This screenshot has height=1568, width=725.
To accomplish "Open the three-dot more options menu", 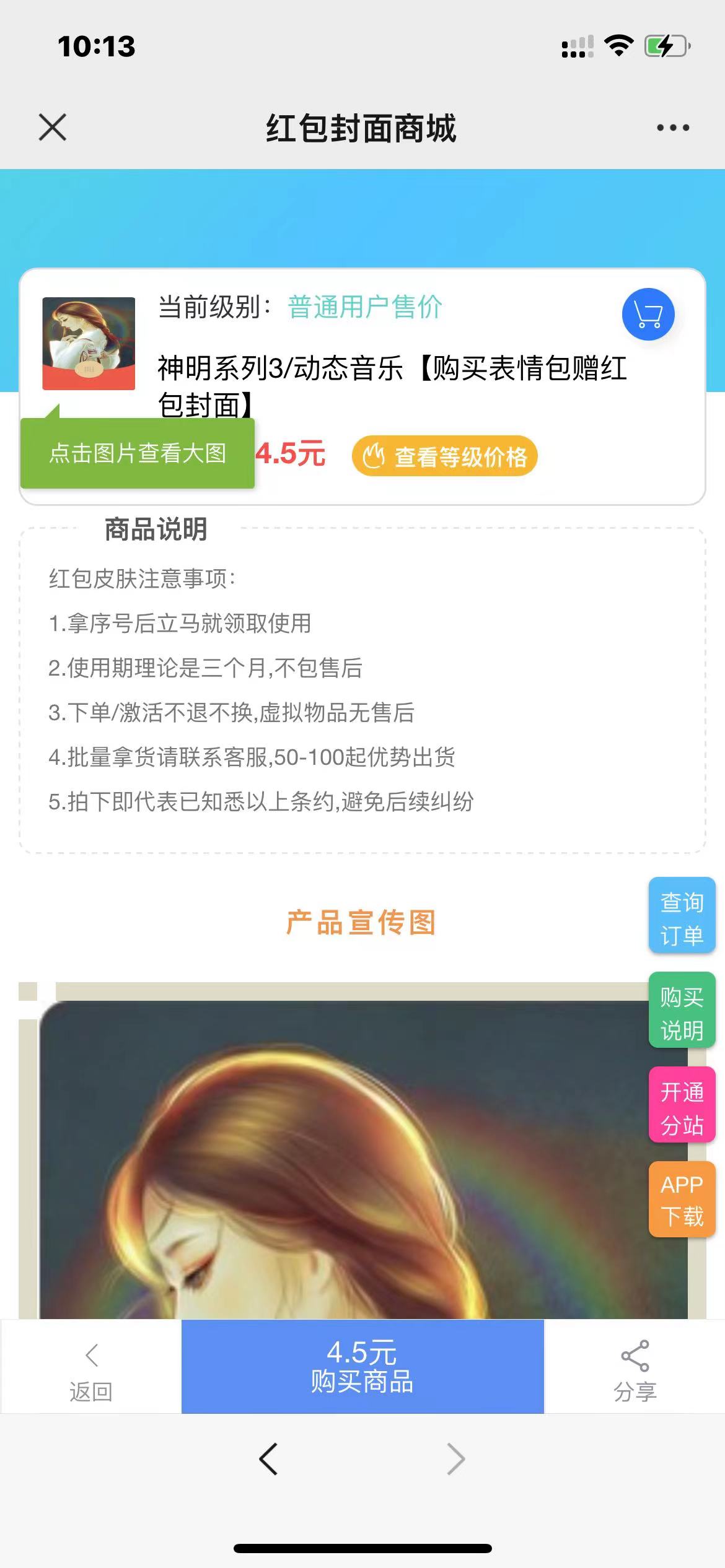I will point(673,128).
